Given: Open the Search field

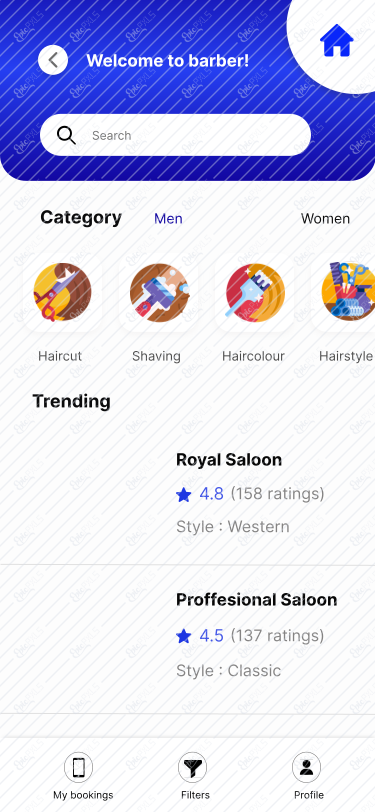Looking at the screenshot, I should pyautogui.click(x=176, y=135).
